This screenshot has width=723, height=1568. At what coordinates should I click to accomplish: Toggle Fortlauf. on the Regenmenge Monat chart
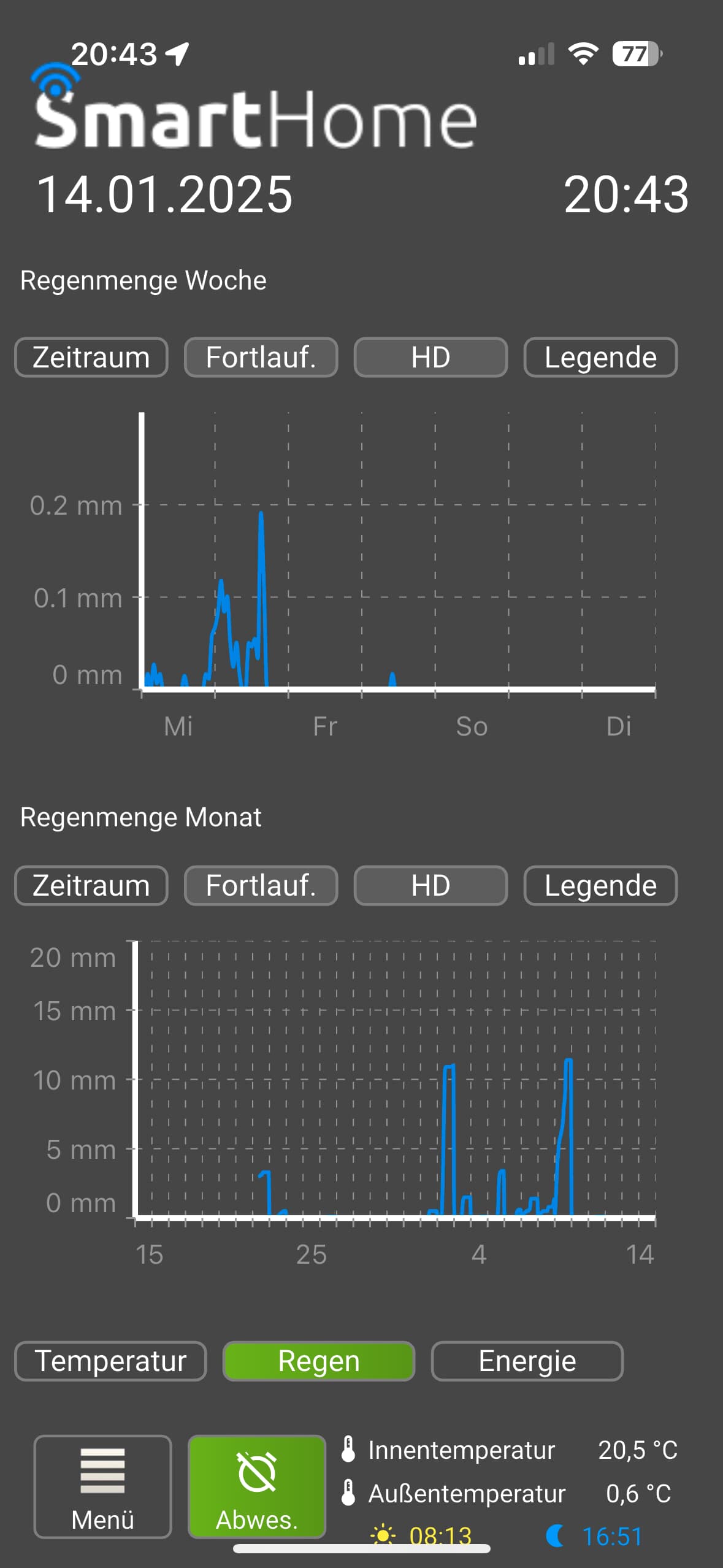click(261, 885)
